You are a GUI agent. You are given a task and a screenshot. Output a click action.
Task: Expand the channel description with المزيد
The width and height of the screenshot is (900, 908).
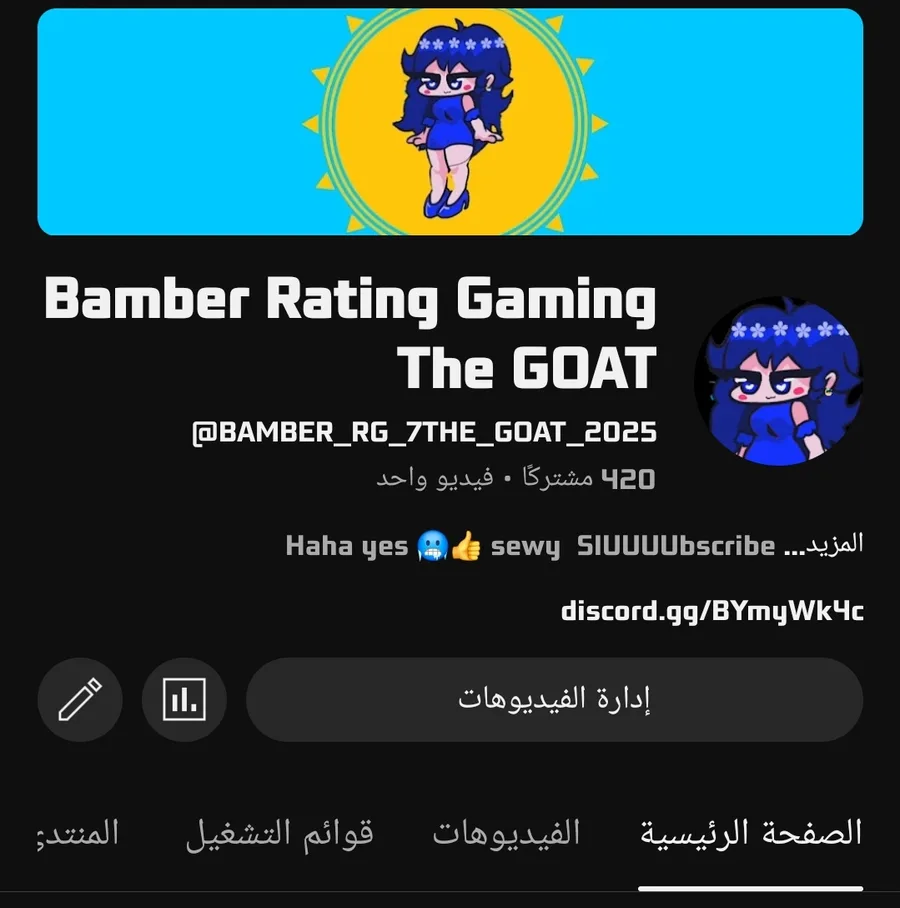(834, 546)
